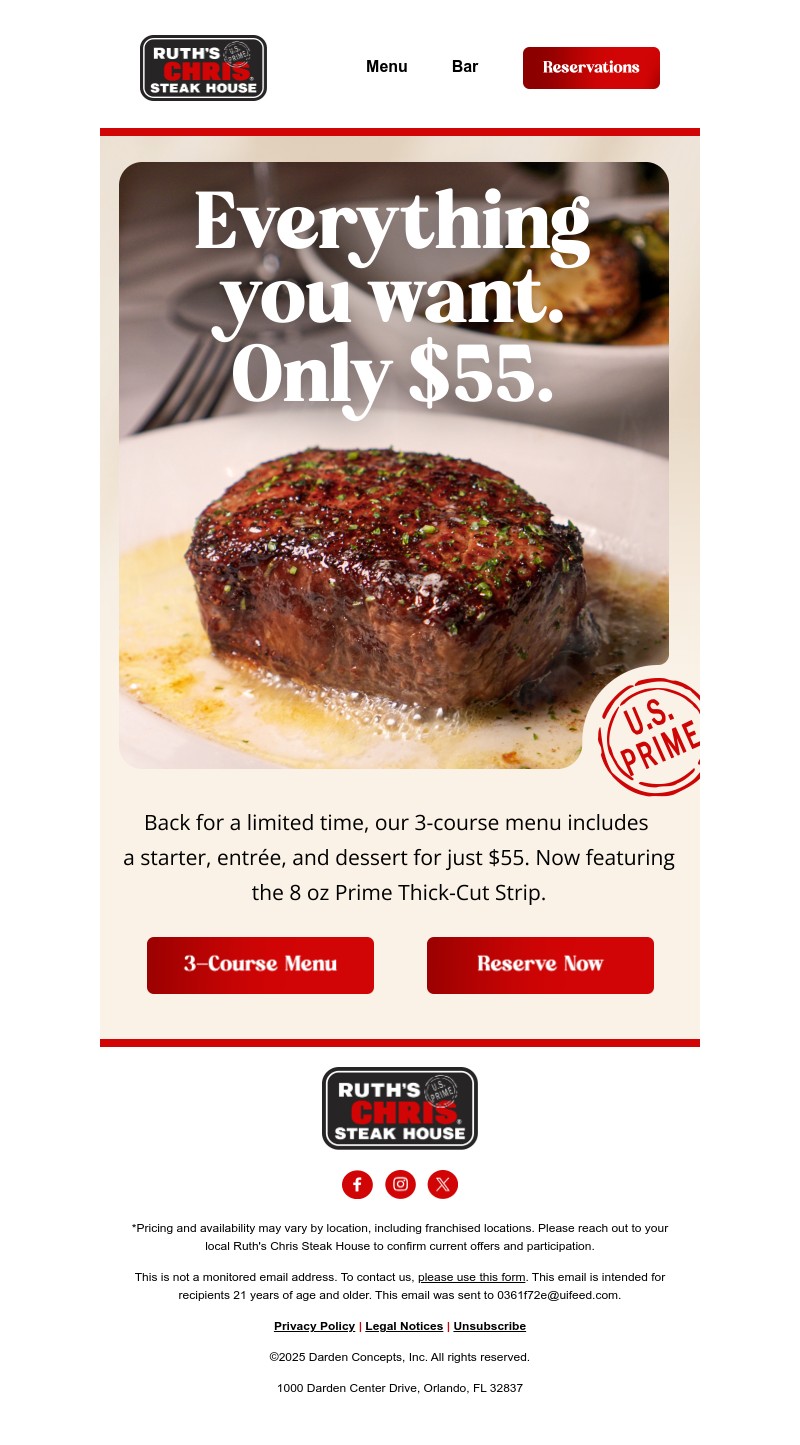
Task: Select the Menu navigation item
Action: point(387,67)
